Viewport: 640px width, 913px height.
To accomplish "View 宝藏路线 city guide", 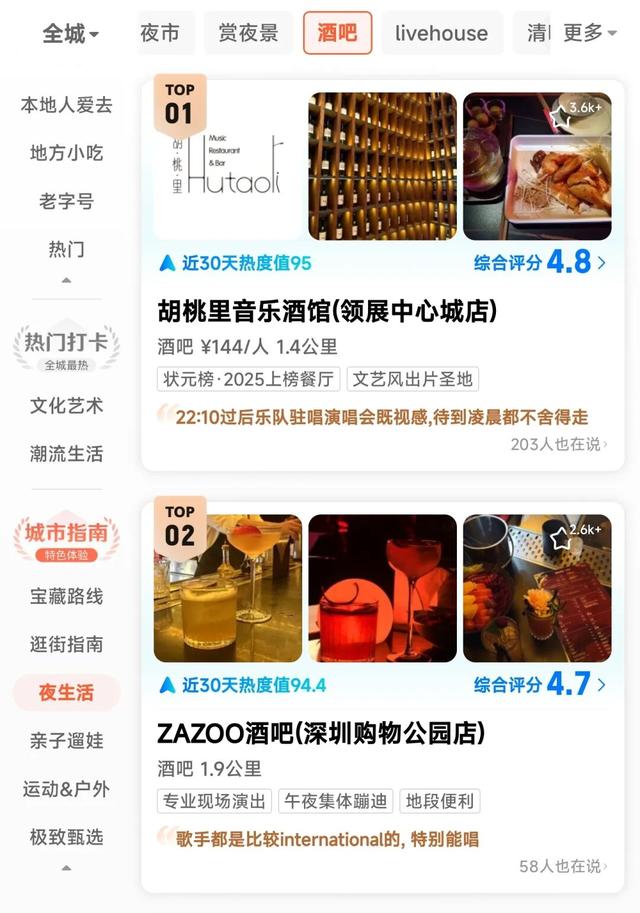I will 66,596.
